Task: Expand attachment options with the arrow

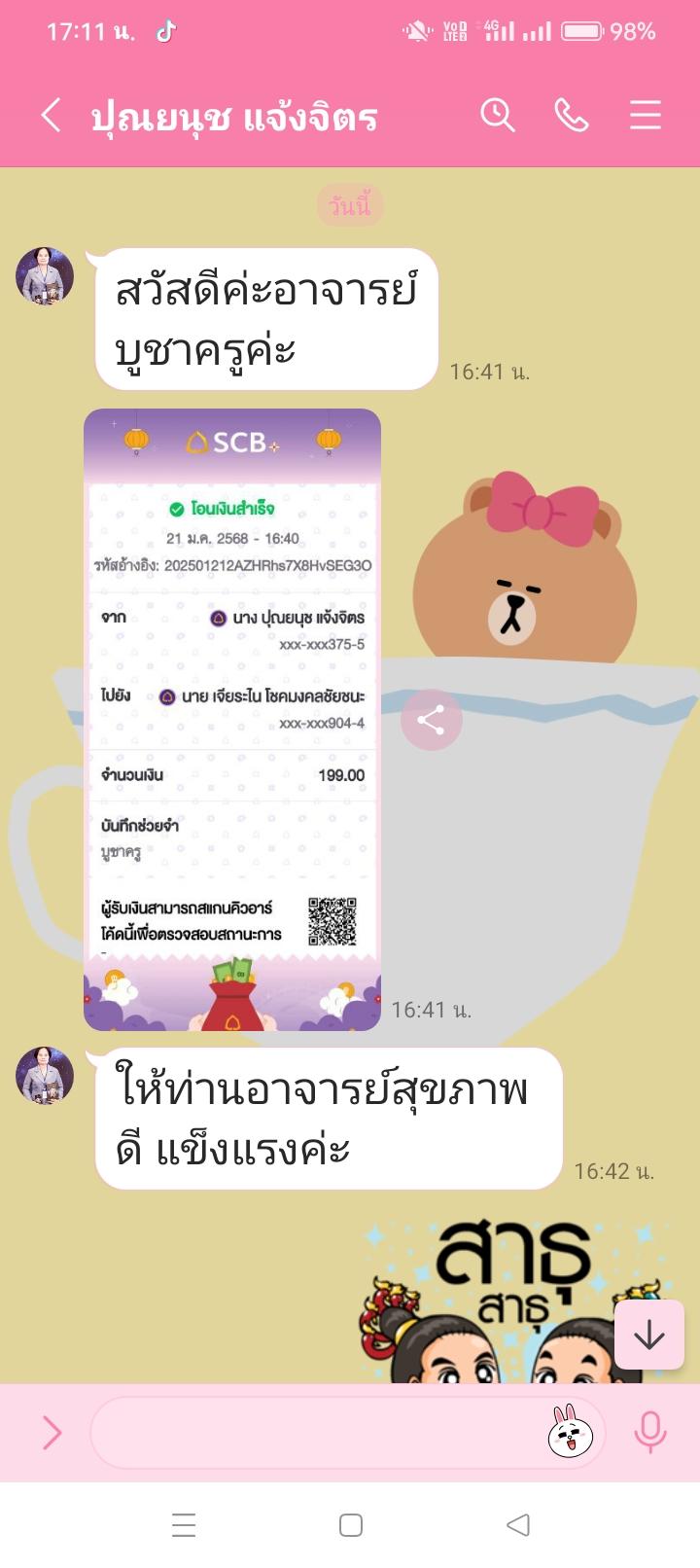Action: click(x=52, y=1432)
